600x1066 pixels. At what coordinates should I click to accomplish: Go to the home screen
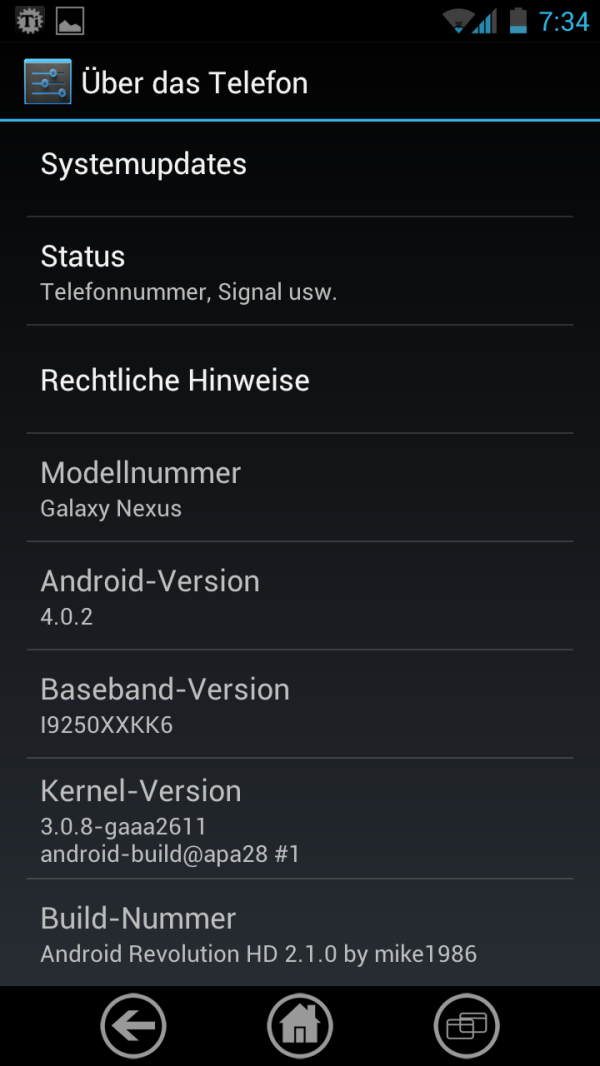300,1026
